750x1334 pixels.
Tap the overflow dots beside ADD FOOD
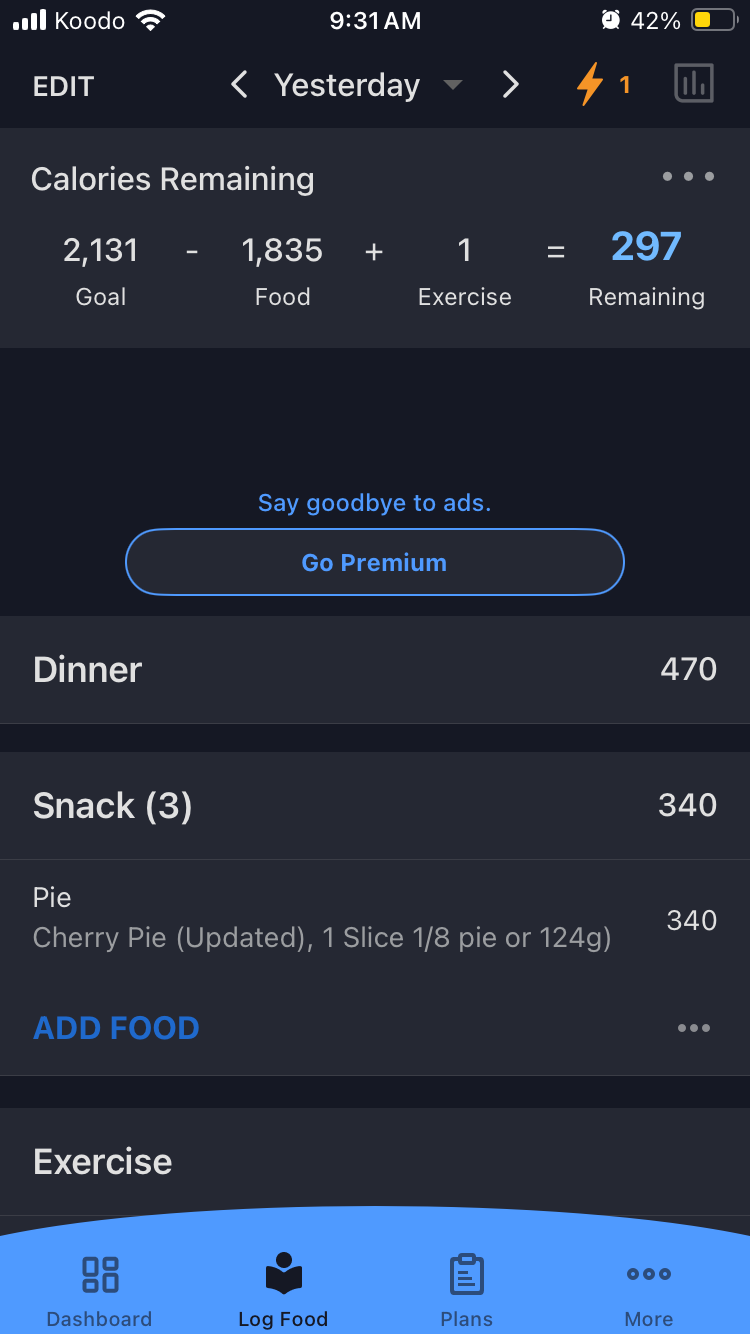point(694,1028)
